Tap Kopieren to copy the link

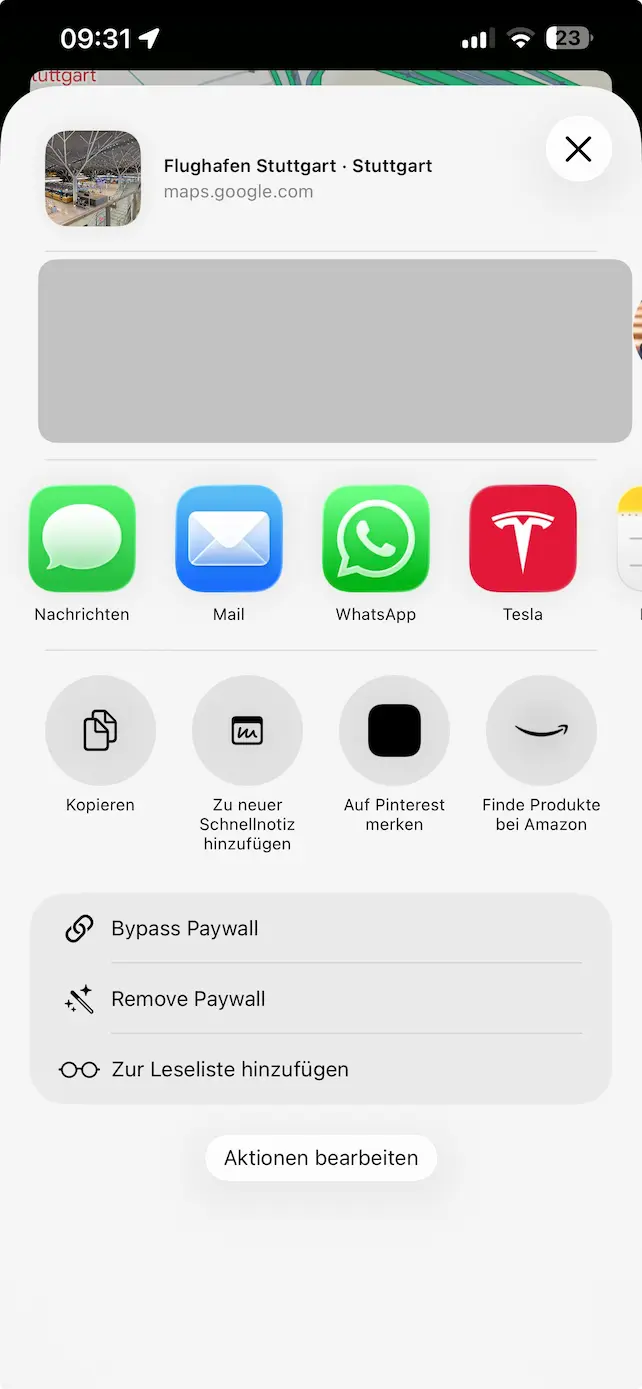100,730
